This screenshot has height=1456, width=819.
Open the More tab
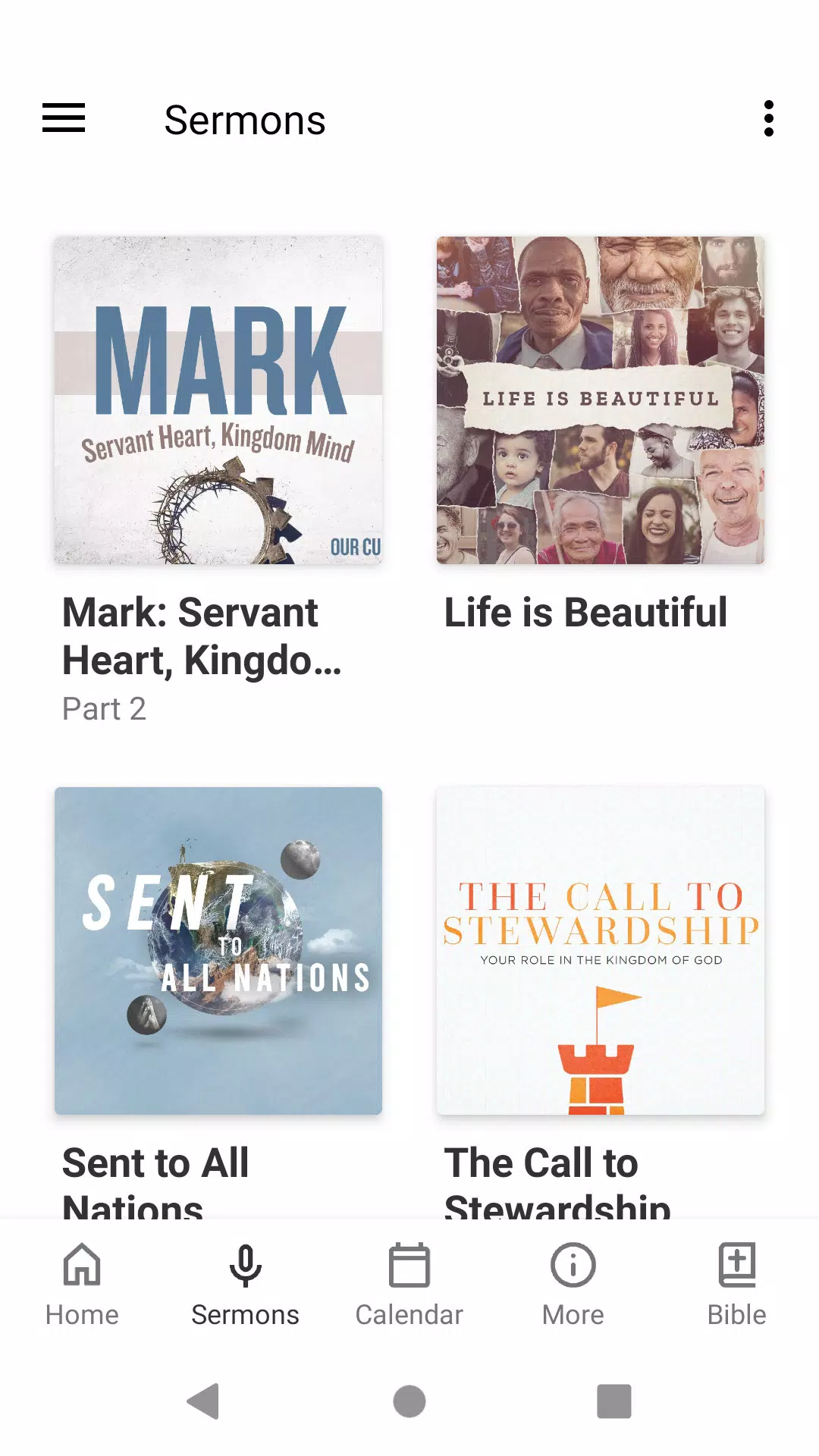[573, 1285]
